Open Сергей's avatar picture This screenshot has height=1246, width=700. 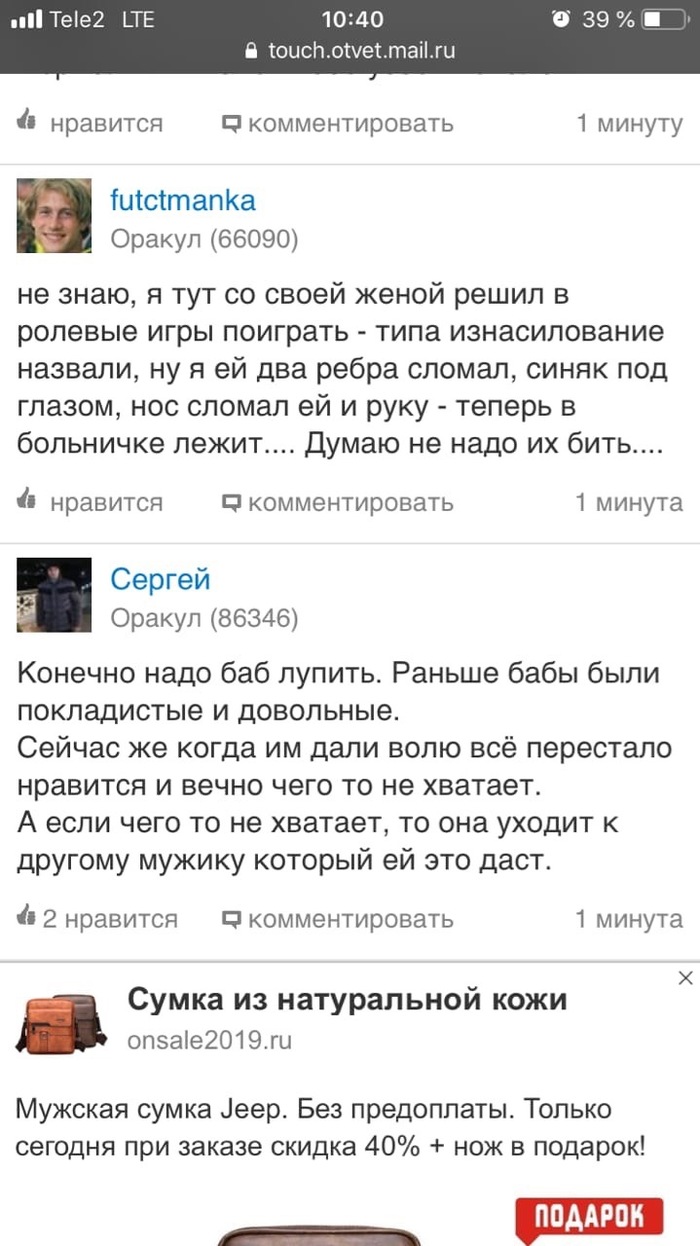tap(54, 596)
